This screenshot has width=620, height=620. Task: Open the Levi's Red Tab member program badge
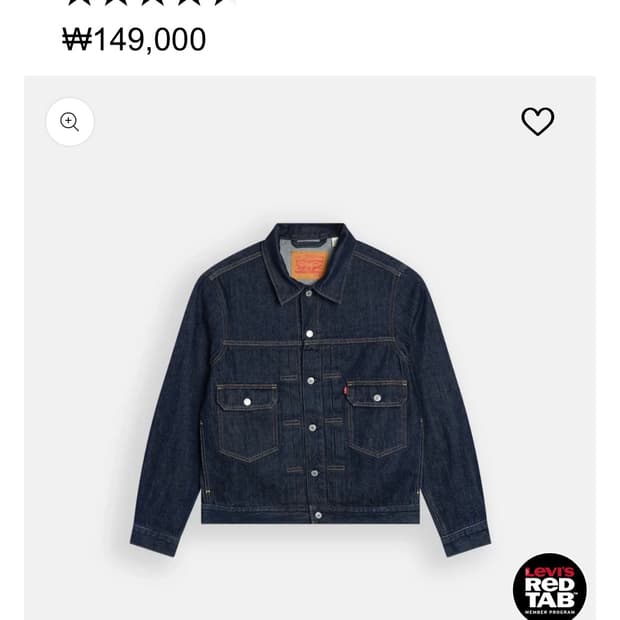[x=549, y=587]
